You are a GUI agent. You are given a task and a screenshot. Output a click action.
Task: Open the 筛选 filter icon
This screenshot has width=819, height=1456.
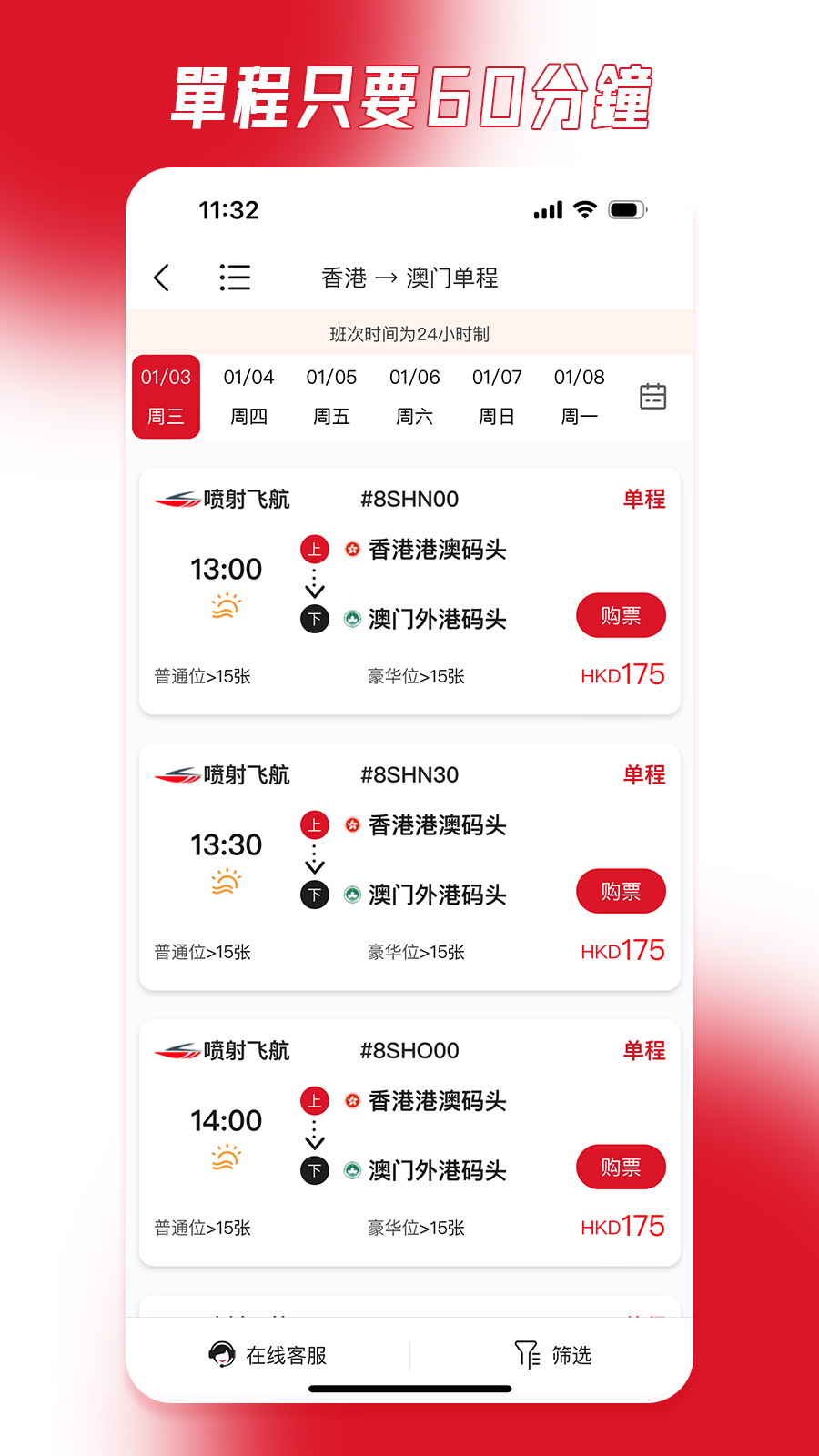click(x=526, y=1355)
